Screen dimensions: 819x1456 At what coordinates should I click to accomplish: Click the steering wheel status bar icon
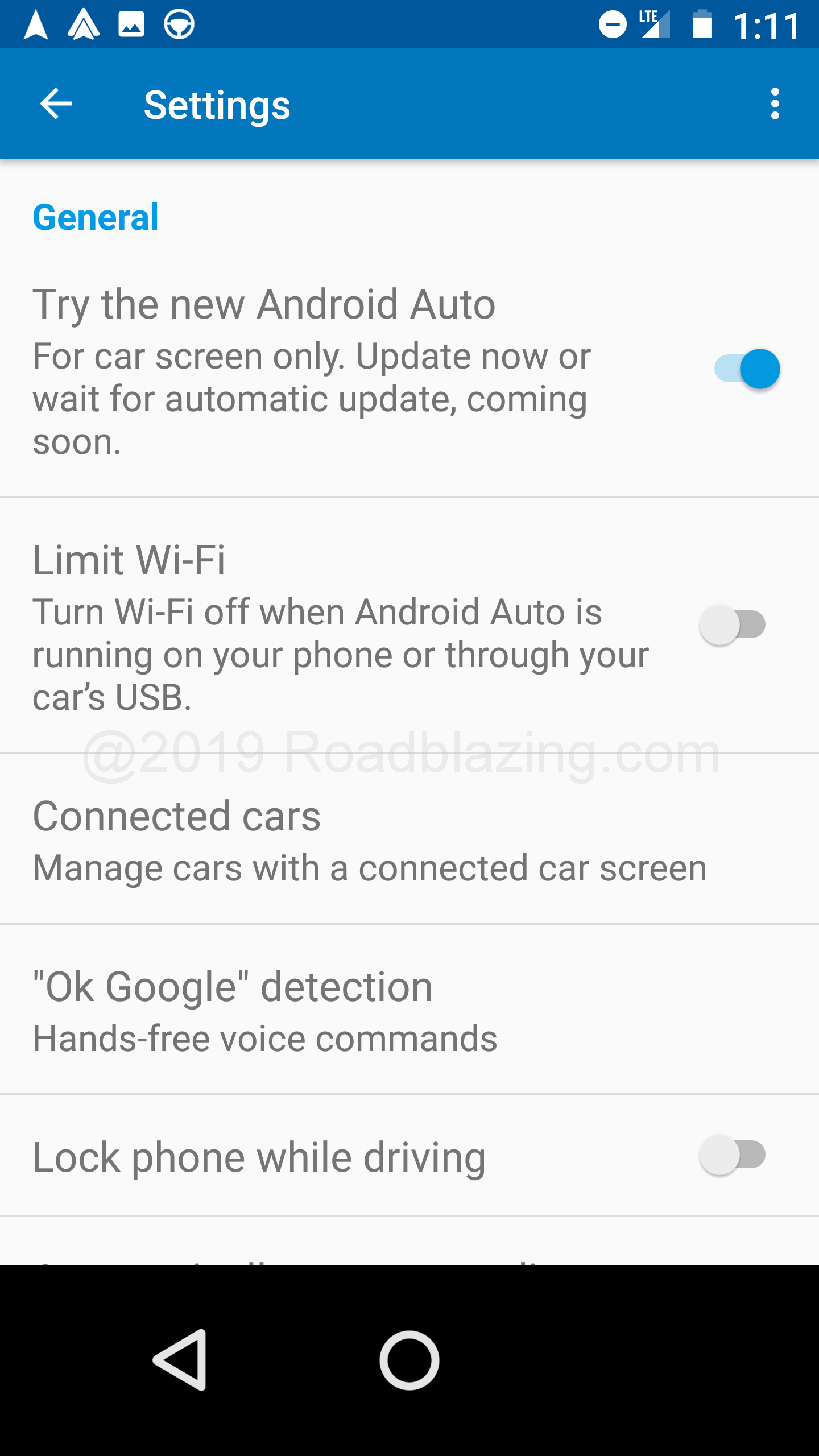(x=179, y=24)
